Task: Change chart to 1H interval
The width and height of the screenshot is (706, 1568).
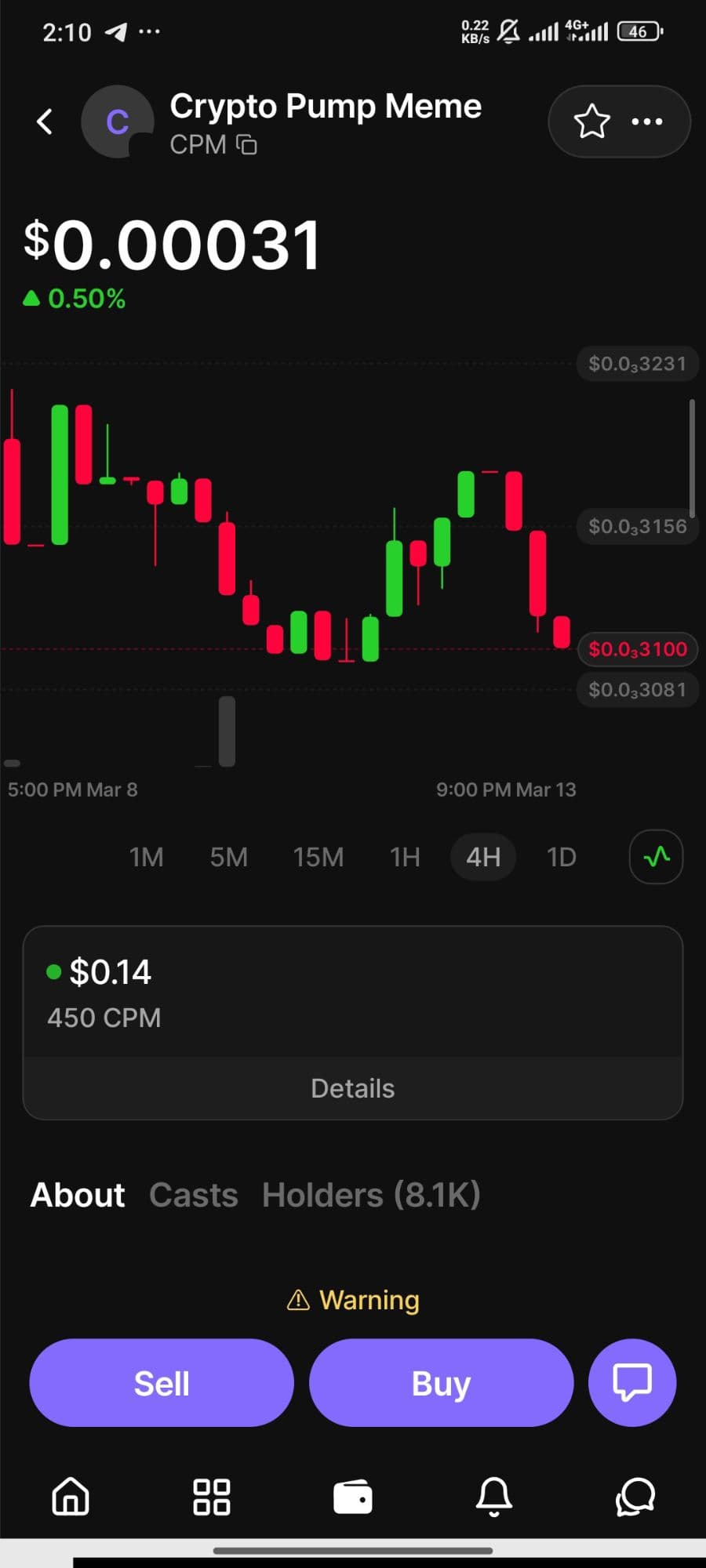Action: point(405,857)
